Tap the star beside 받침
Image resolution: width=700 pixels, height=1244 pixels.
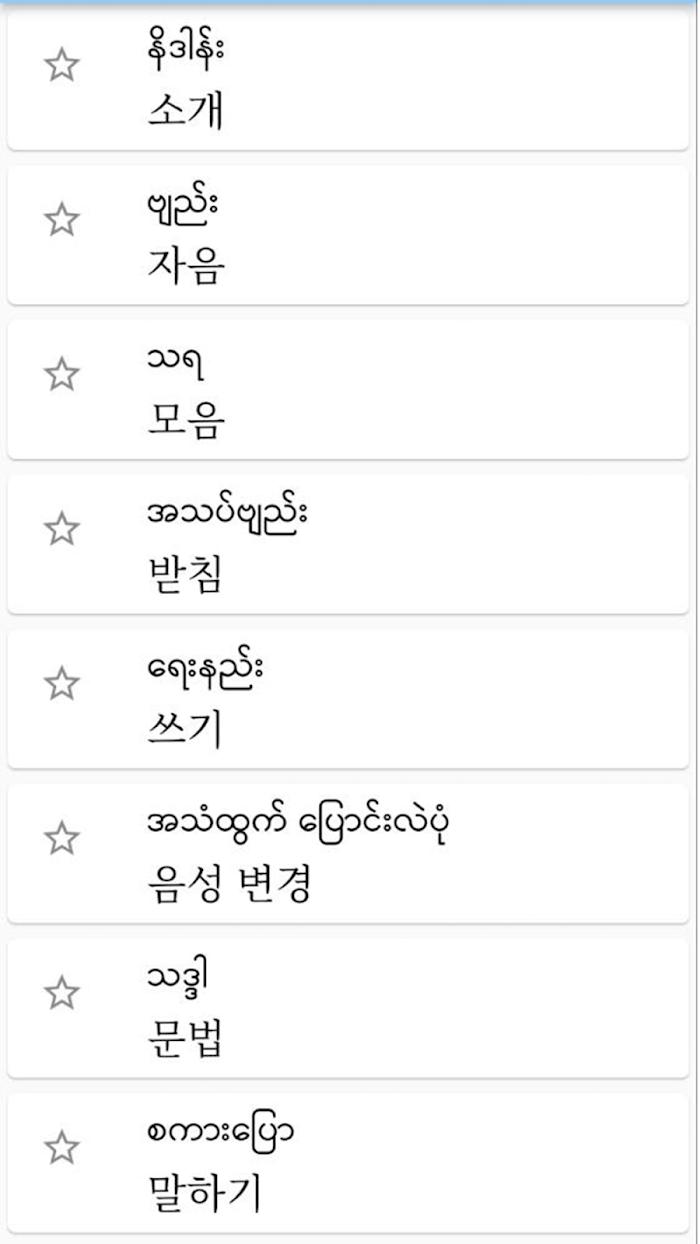pos(62,529)
